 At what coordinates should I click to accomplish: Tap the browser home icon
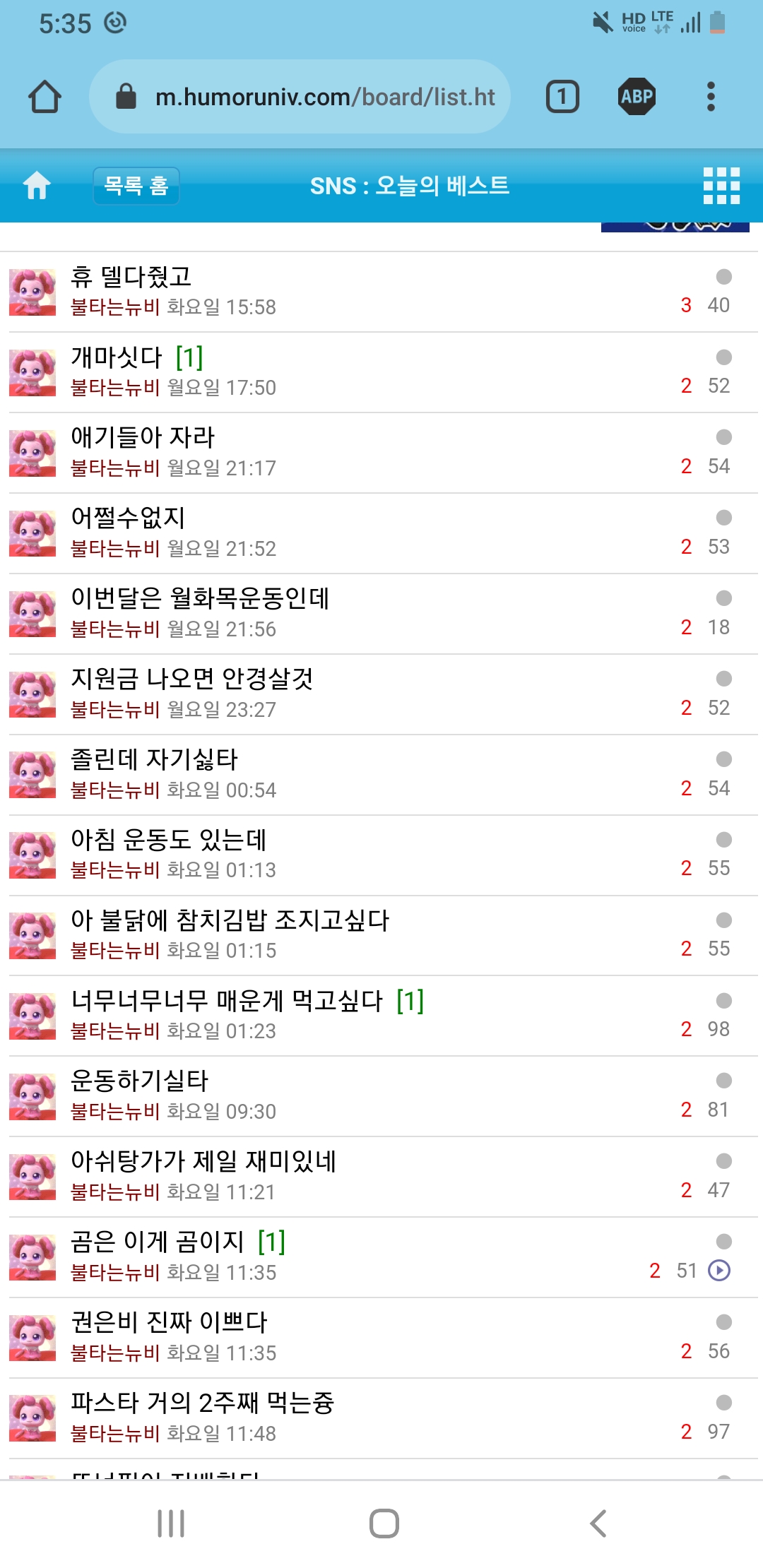point(45,97)
